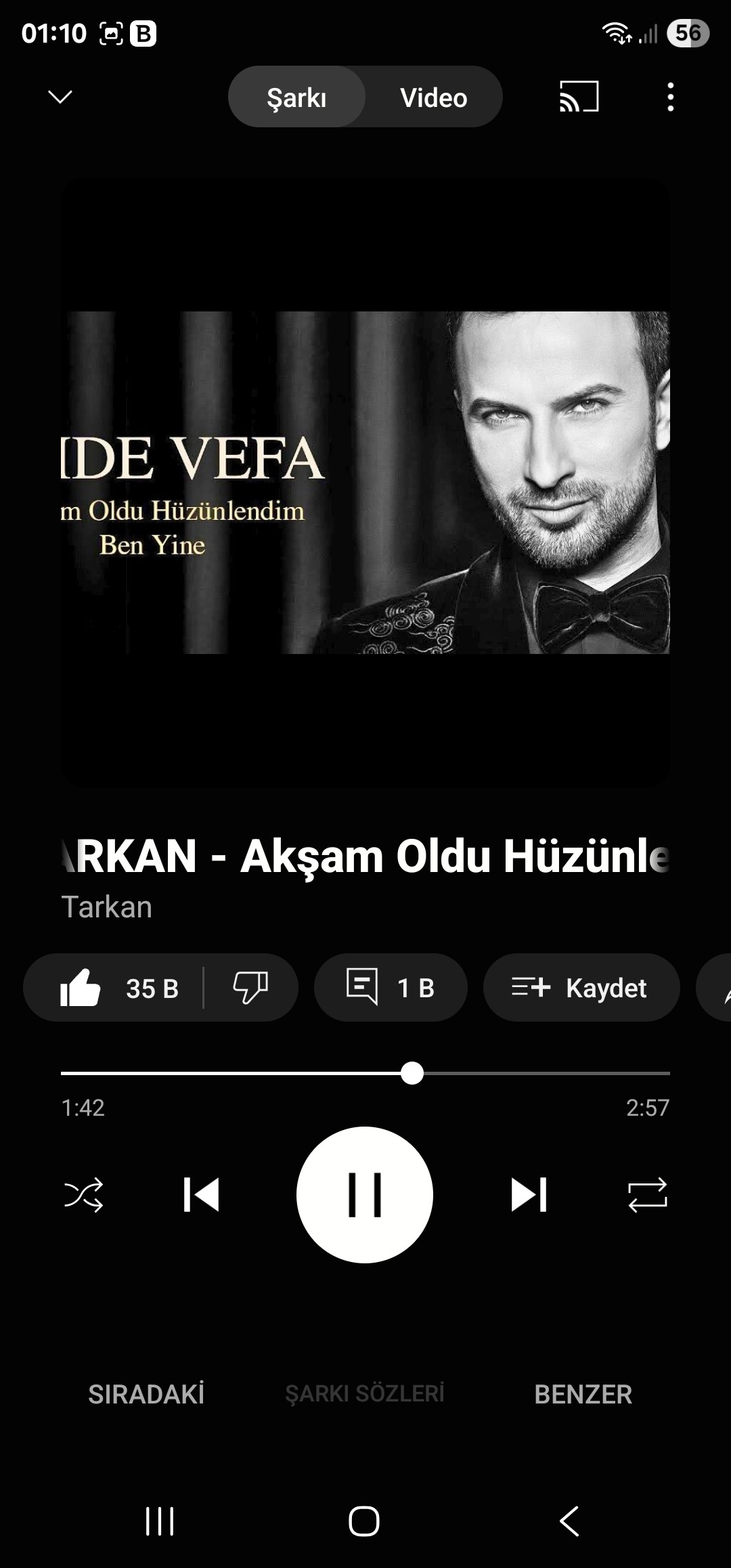The width and height of the screenshot is (731, 1568).
Task: Collapse the player with the down chevron
Action: point(60,97)
